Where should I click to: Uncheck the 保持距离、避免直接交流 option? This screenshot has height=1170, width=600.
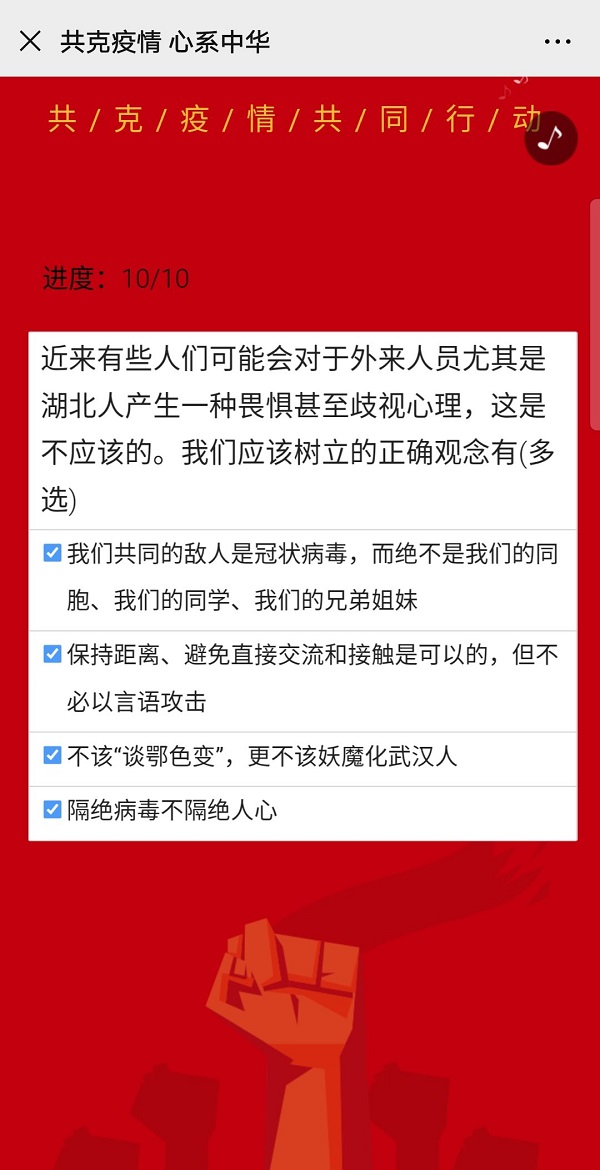(53, 655)
